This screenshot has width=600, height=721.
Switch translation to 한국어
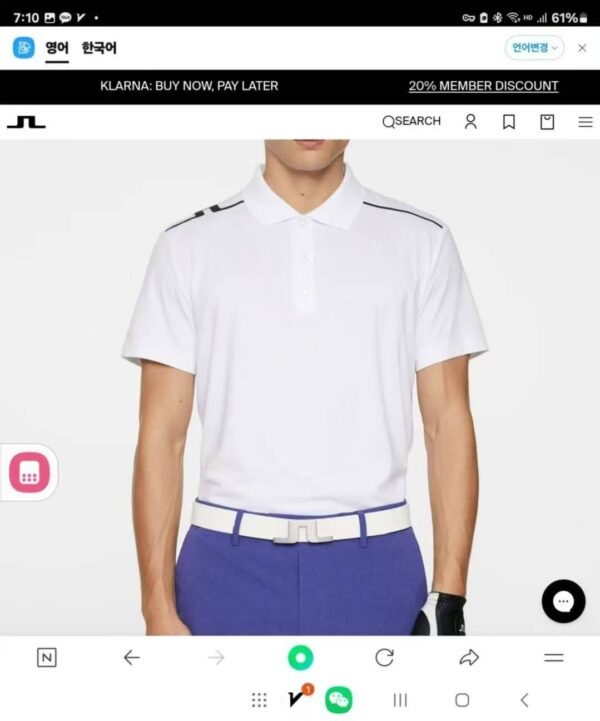tap(99, 47)
